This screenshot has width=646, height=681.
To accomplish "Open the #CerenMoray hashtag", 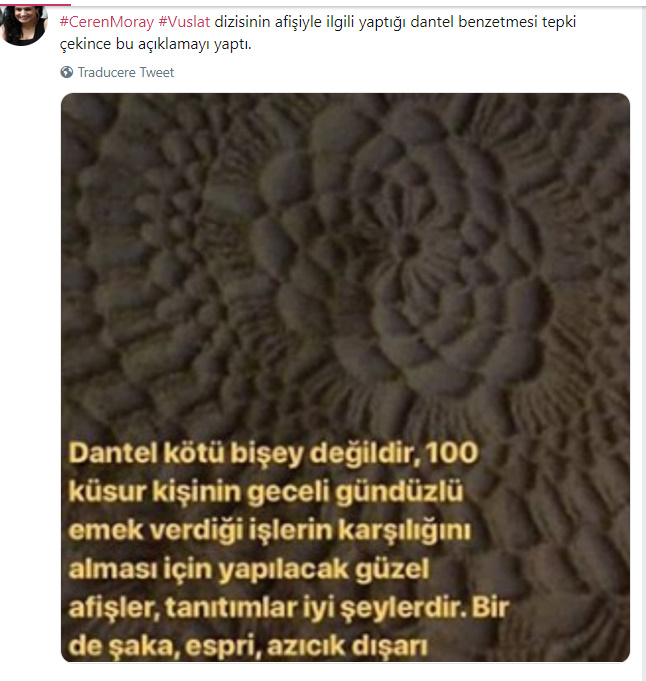I will tap(106, 22).
